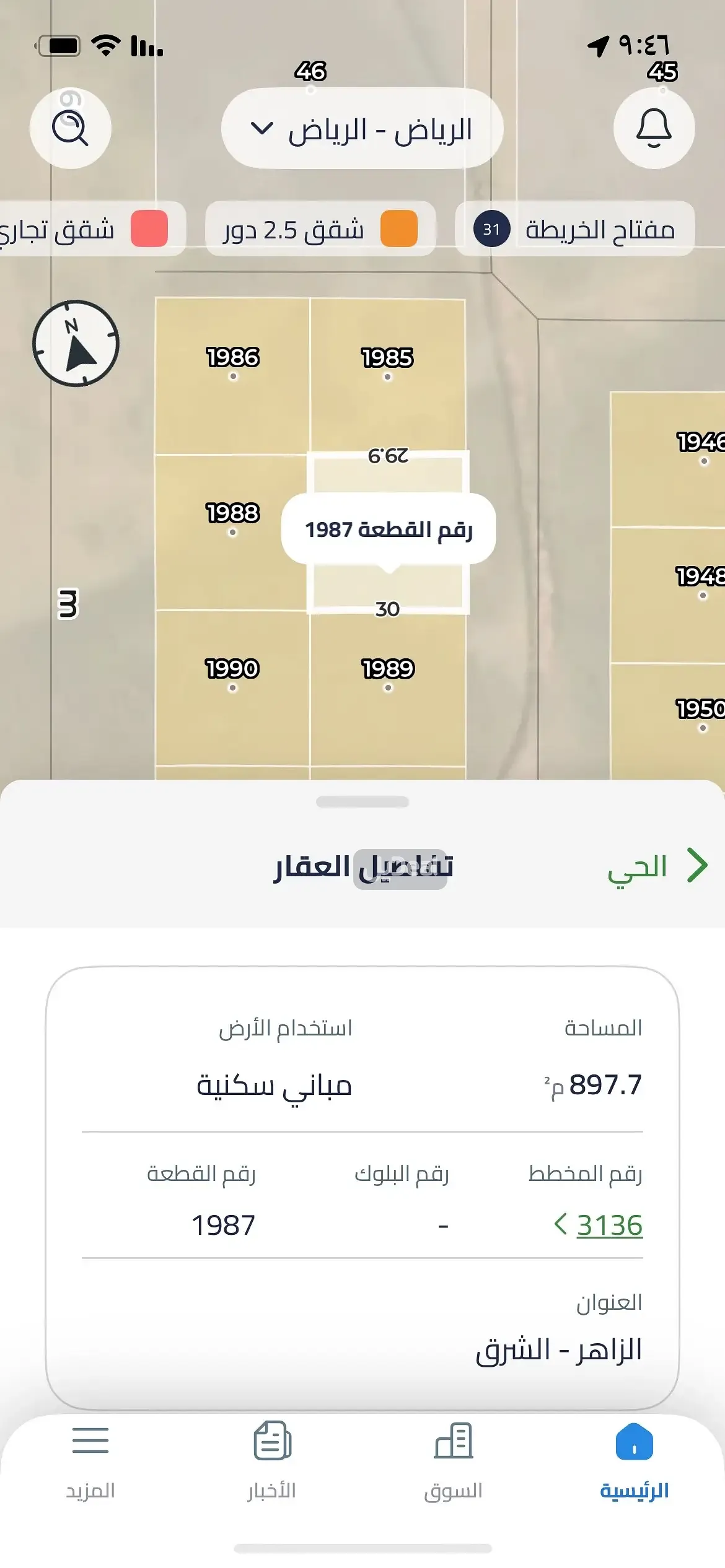The image size is (725, 1568).
Task: Switch to the السوق market tab
Action: pyautogui.click(x=453, y=1460)
